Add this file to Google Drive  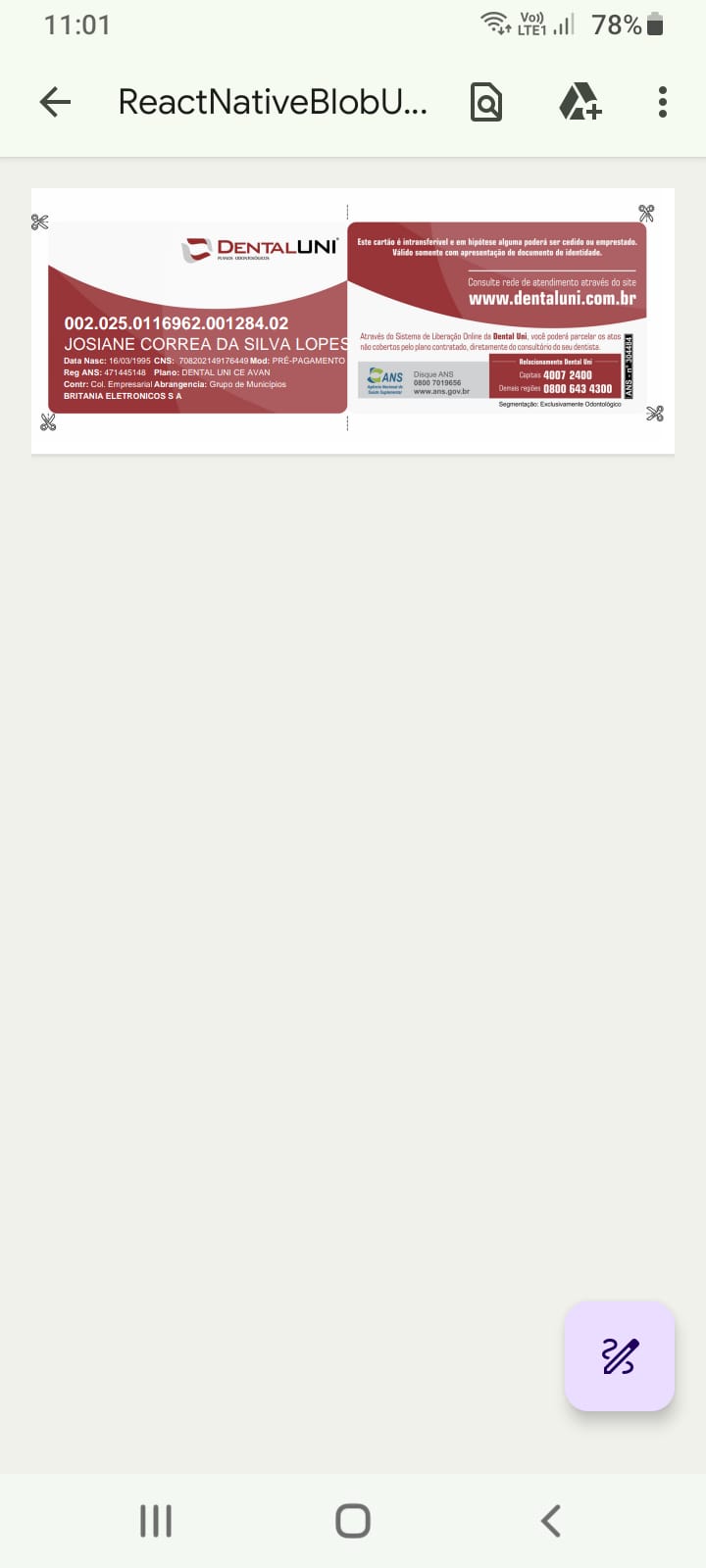point(580,102)
